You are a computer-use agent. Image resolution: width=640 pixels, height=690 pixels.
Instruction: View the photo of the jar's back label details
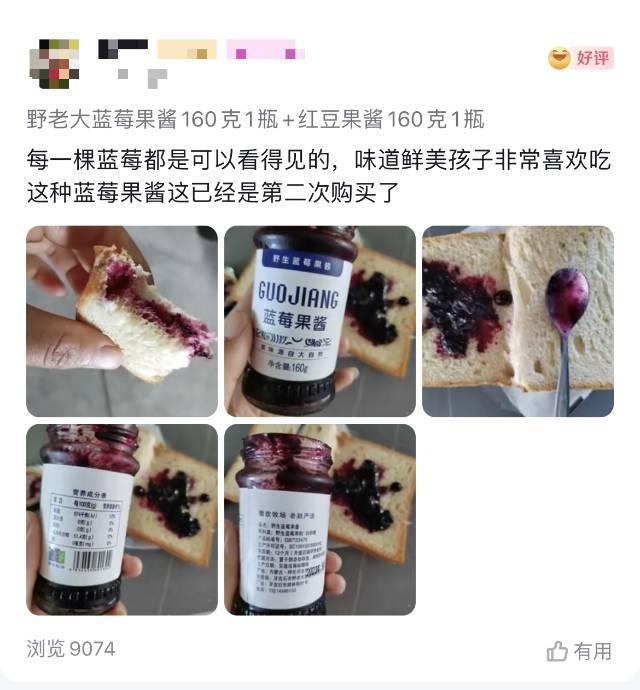pyautogui.click(x=319, y=519)
